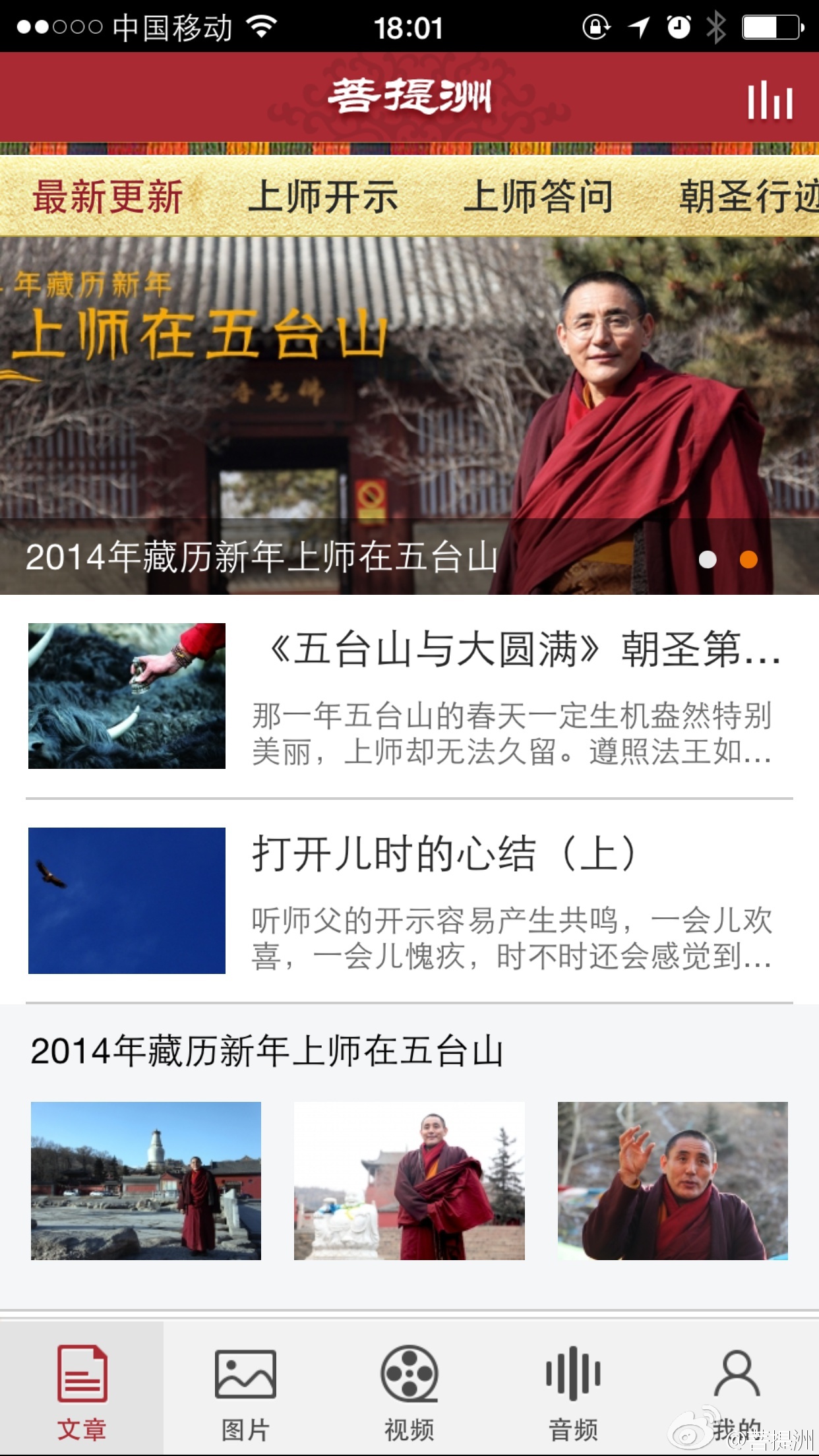
Task: View the photo of the monk raising his hand
Action: coord(673,1180)
